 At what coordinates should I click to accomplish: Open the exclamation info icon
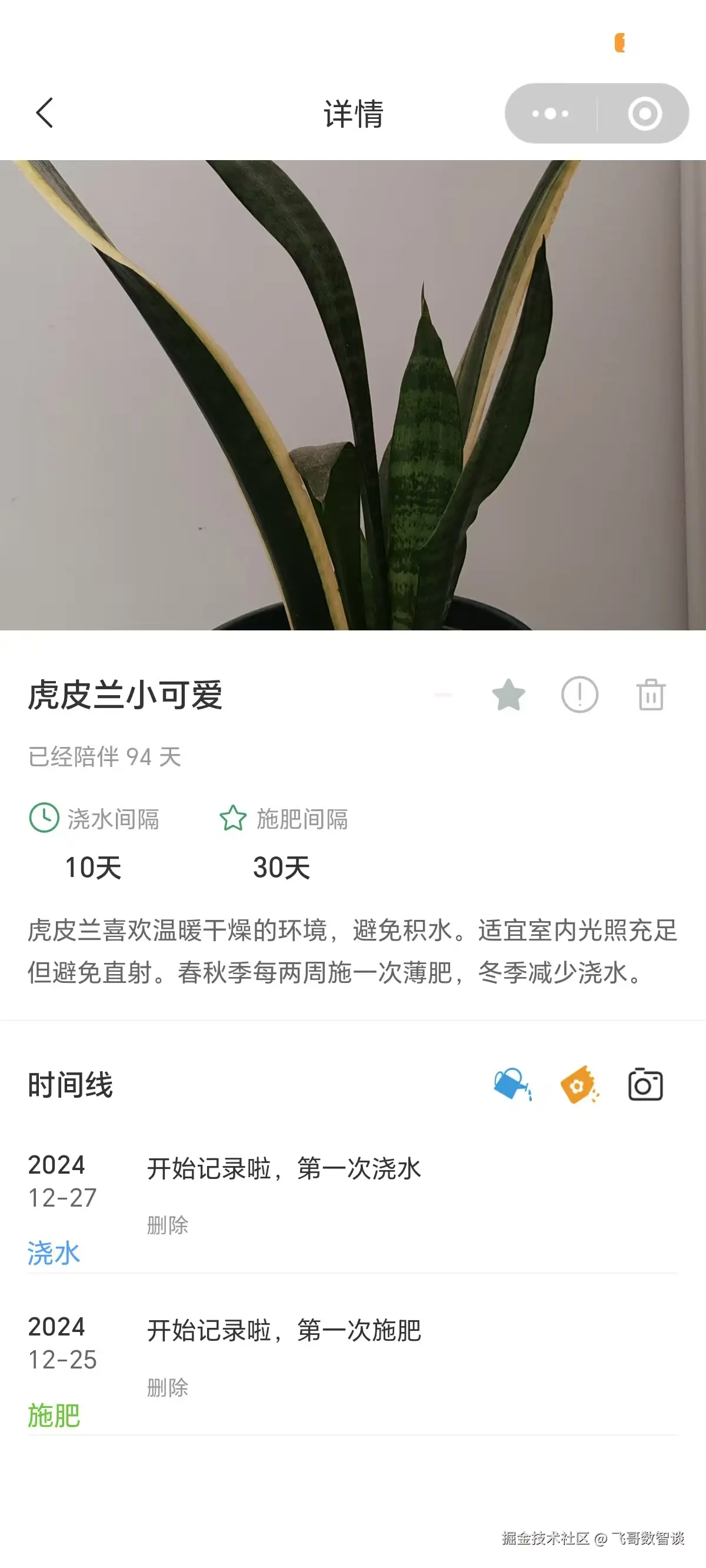point(580,695)
